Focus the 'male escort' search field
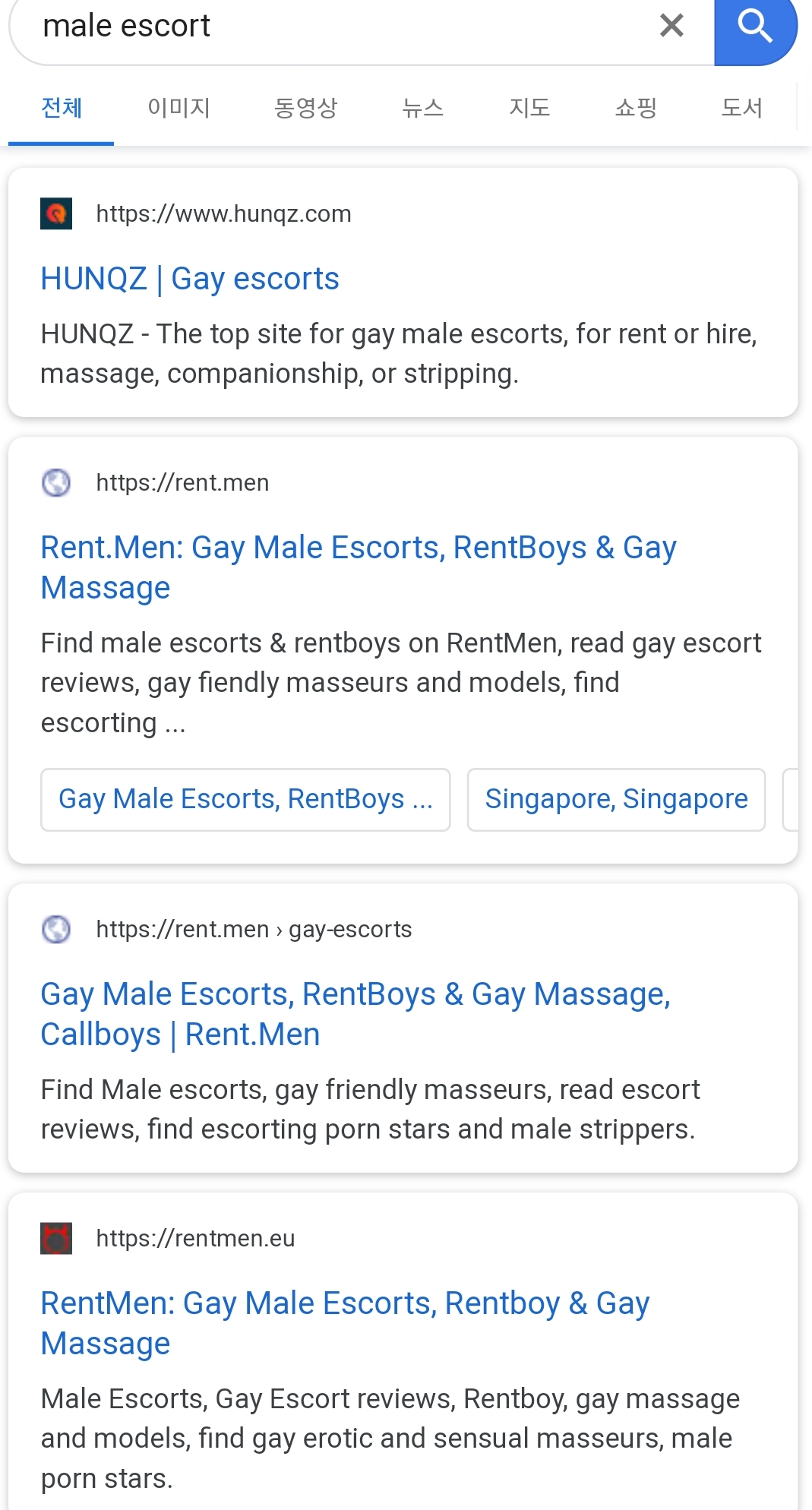 [334, 27]
